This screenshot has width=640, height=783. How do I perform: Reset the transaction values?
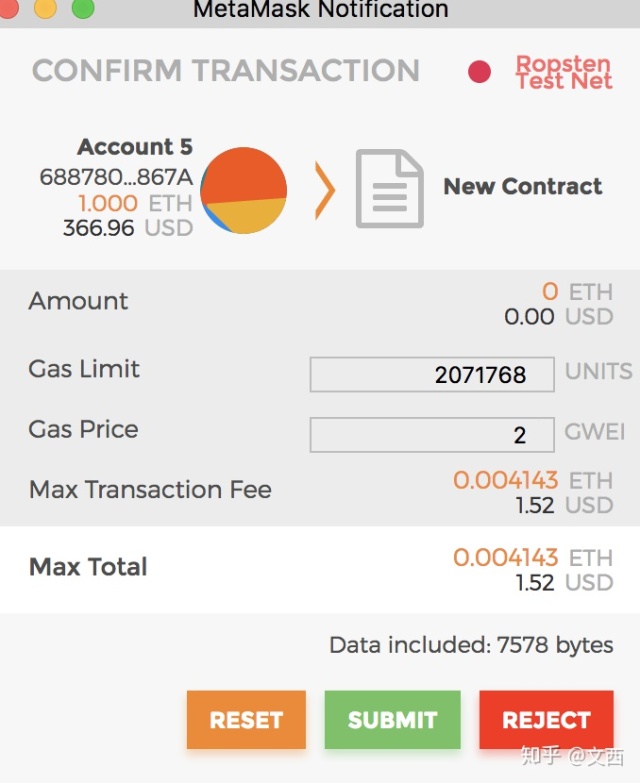[x=246, y=720]
